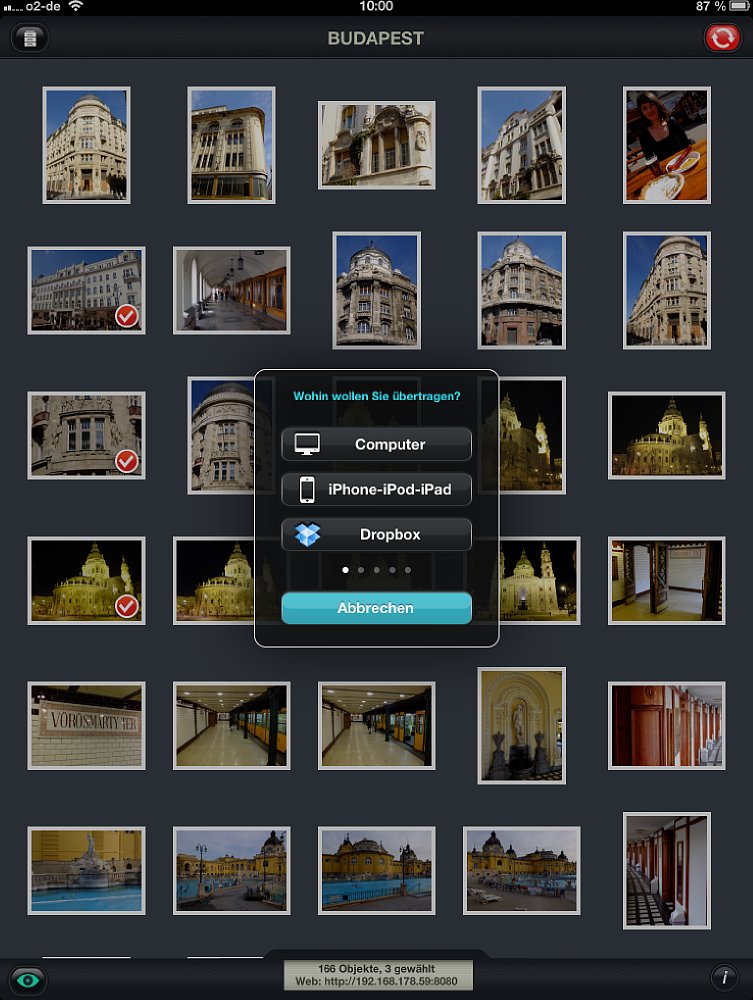Choose iPhone-iPod-iPad as transfer target
753x1000 pixels.
point(376,489)
